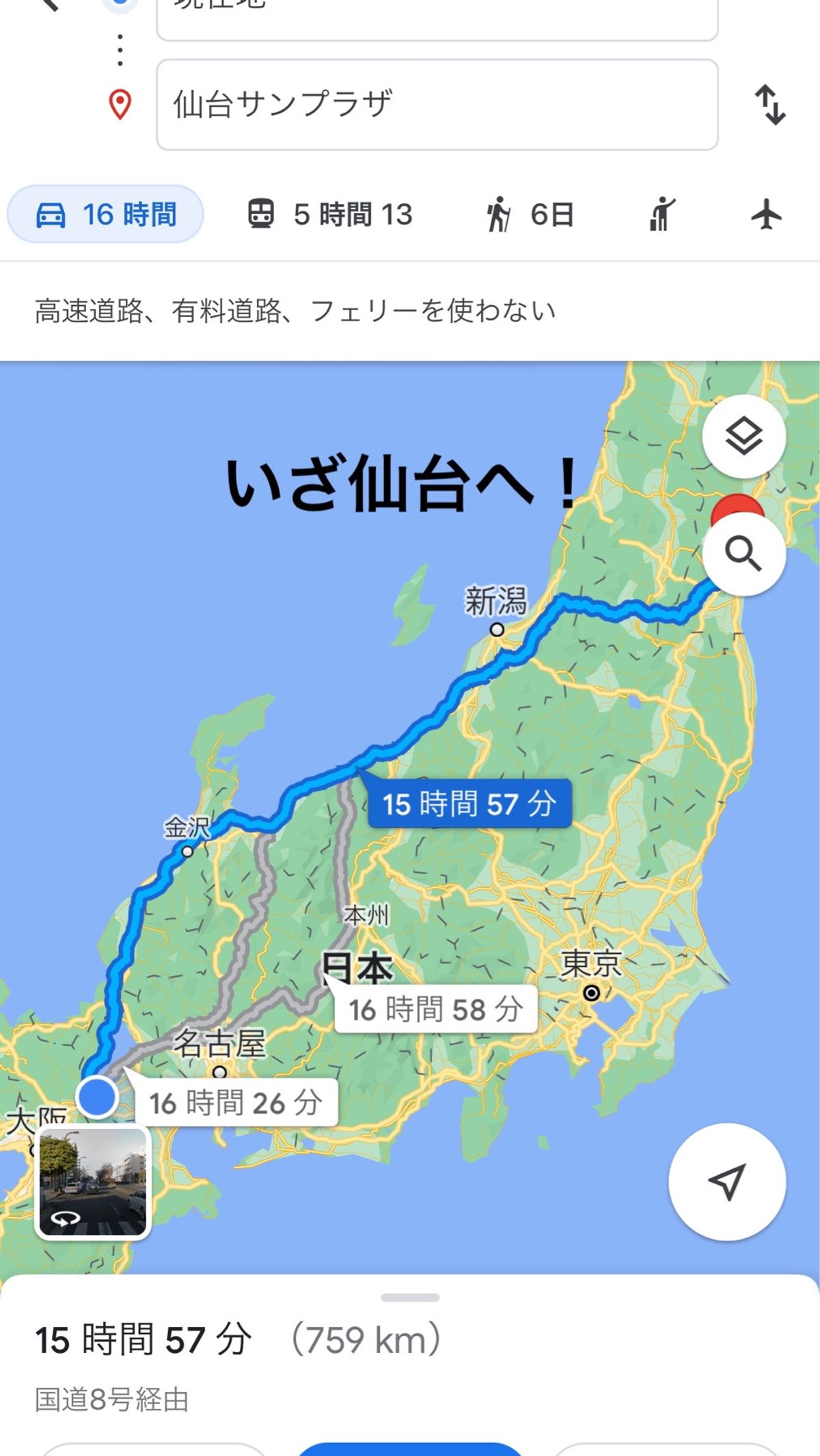Switch to walking tab showing 6日

click(x=530, y=214)
